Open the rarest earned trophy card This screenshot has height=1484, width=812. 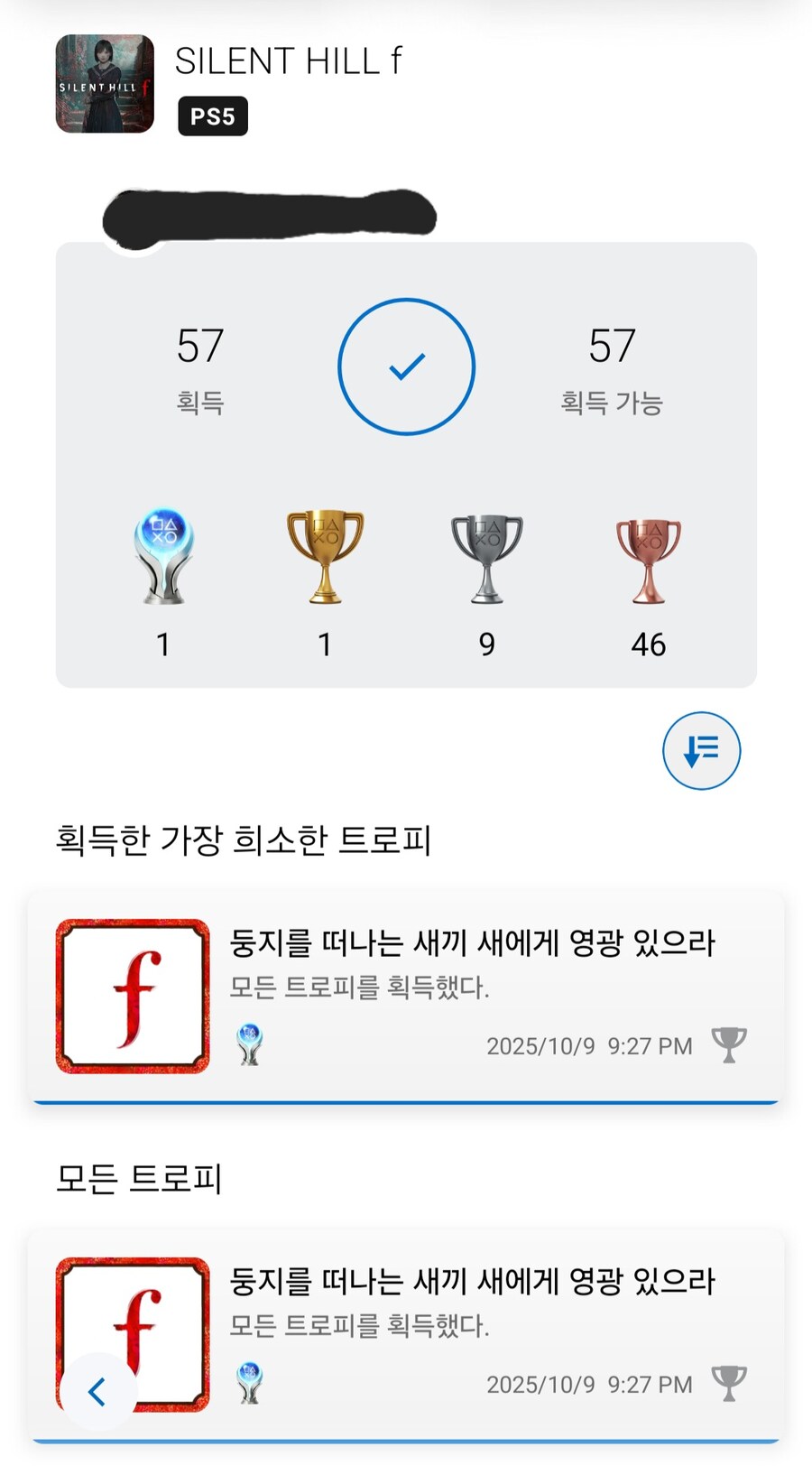[x=406, y=996]
